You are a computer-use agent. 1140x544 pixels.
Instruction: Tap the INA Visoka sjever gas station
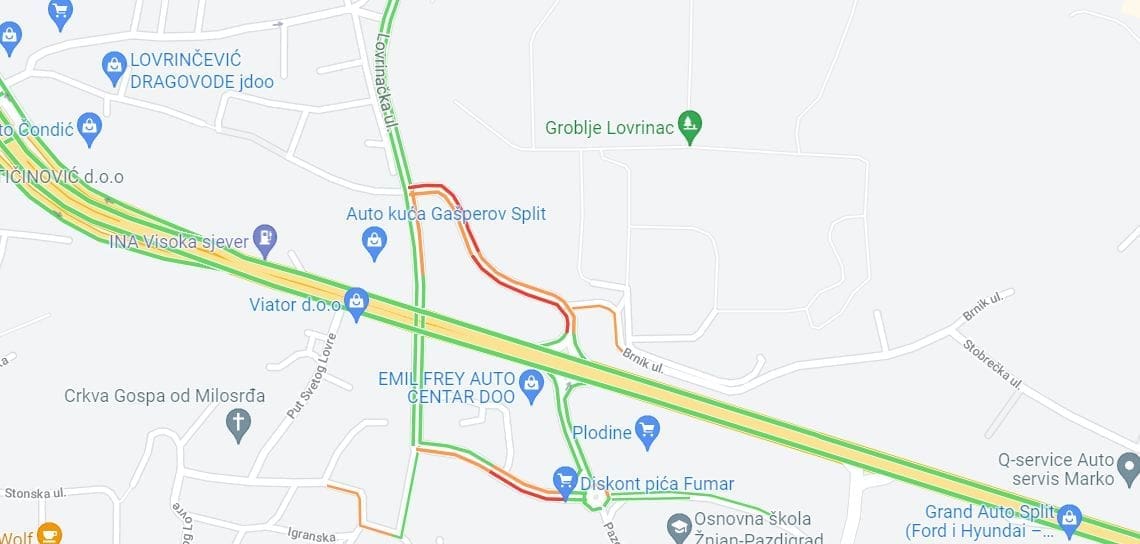(264, 237)
